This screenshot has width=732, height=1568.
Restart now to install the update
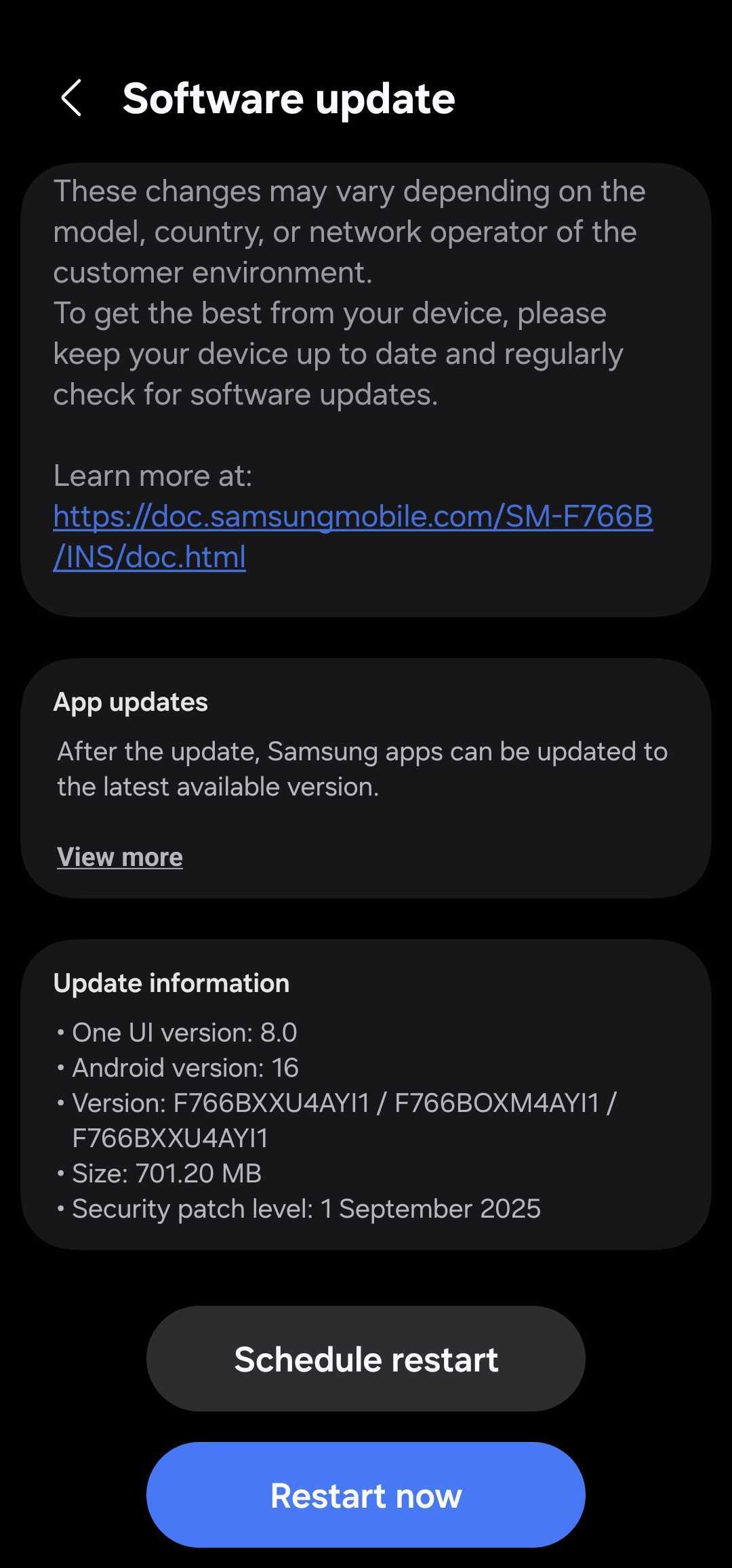coord(366,1495)
